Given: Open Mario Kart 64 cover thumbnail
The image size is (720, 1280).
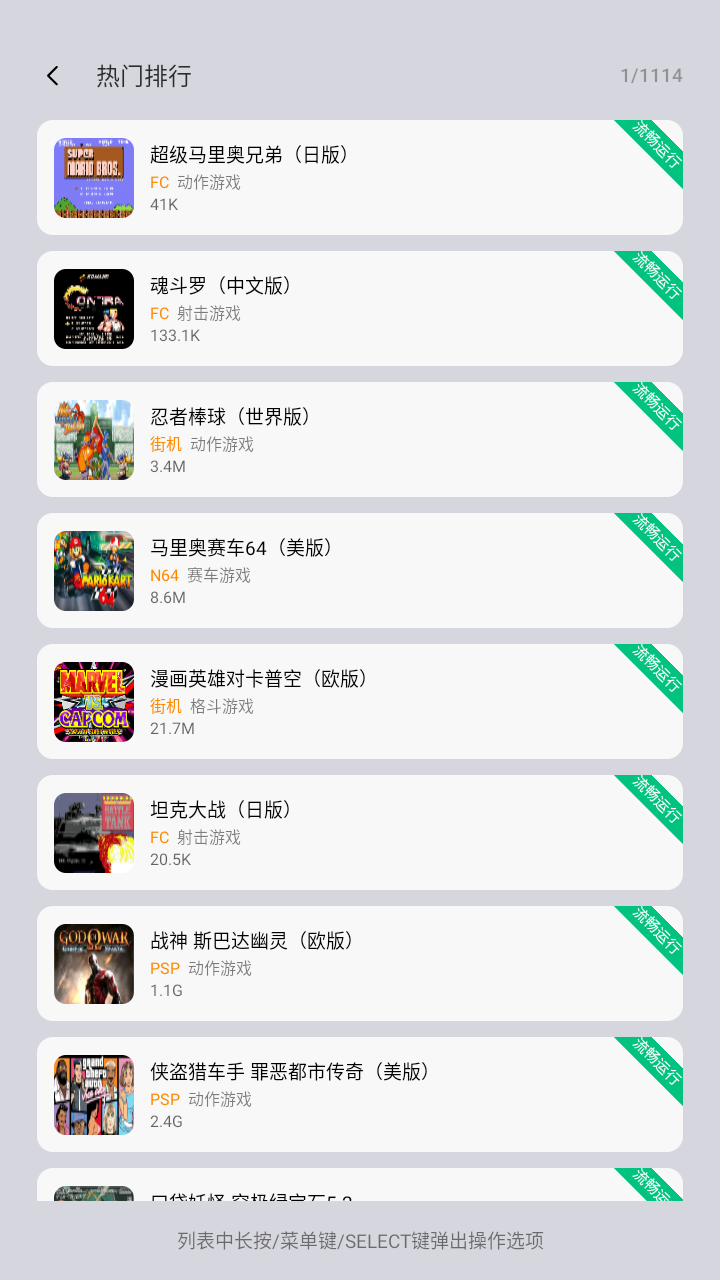Looking at the screenshot, I should [x=93, y=571].
